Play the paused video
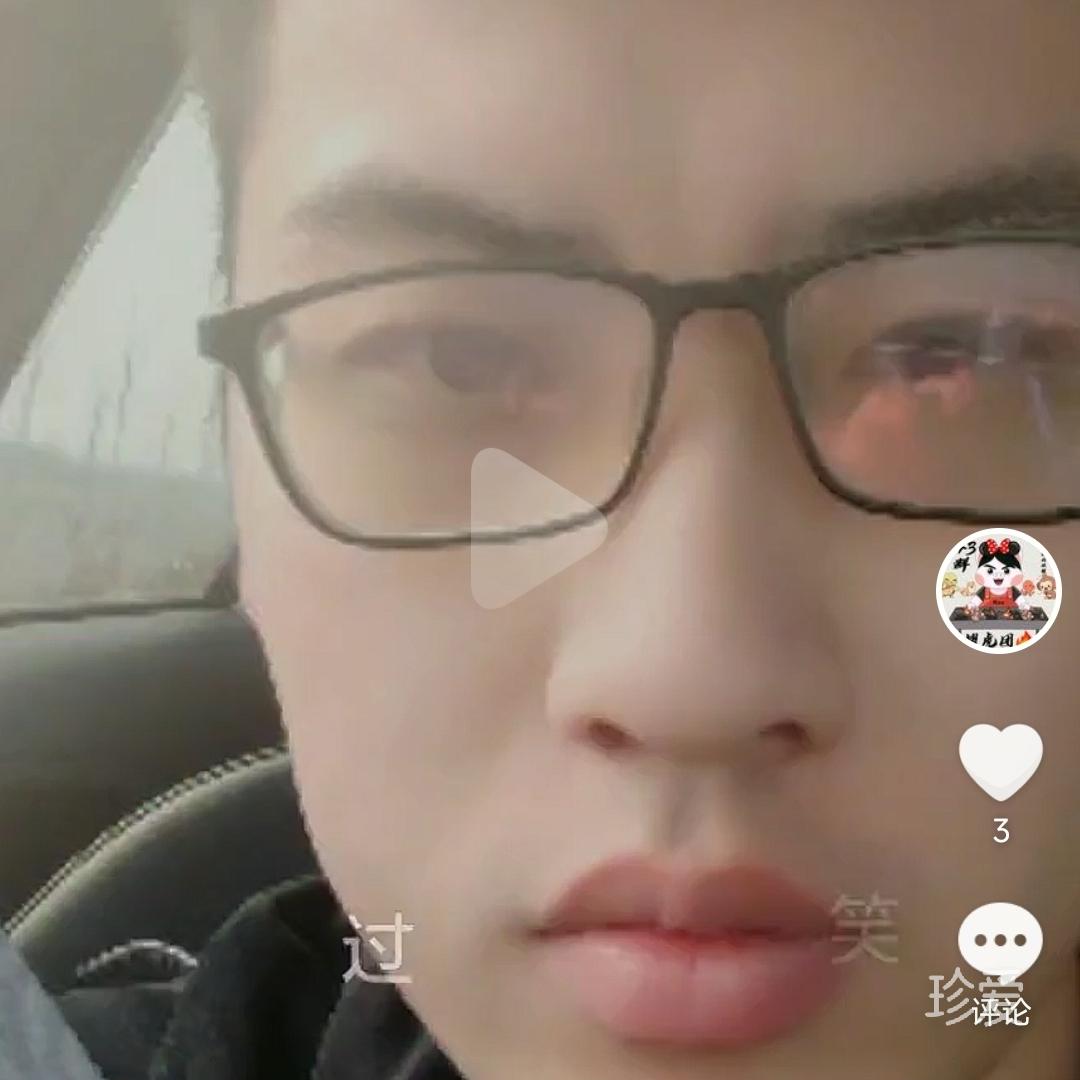The image size is (1080, 1080). pos(538,528)
